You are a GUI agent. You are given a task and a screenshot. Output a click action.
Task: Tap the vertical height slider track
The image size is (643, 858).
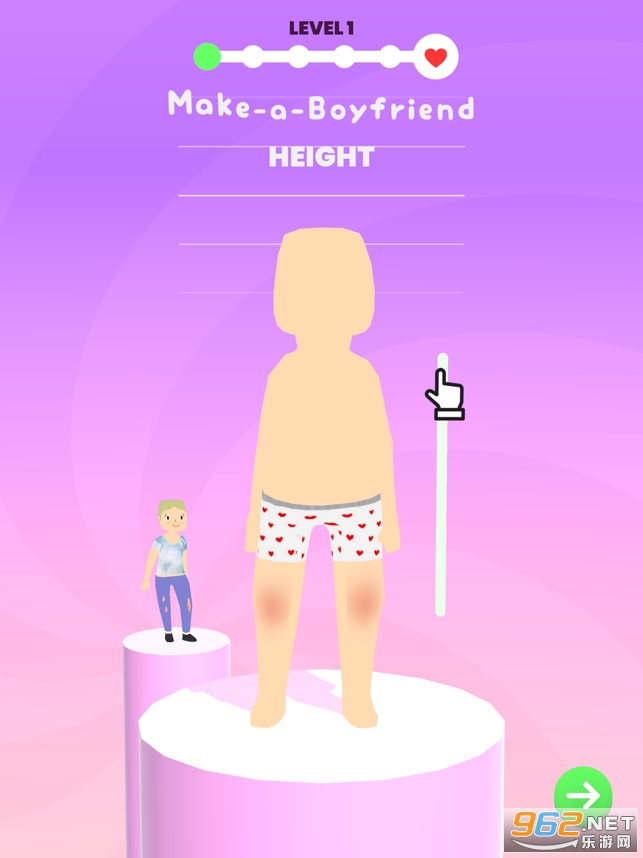point(442,485)
